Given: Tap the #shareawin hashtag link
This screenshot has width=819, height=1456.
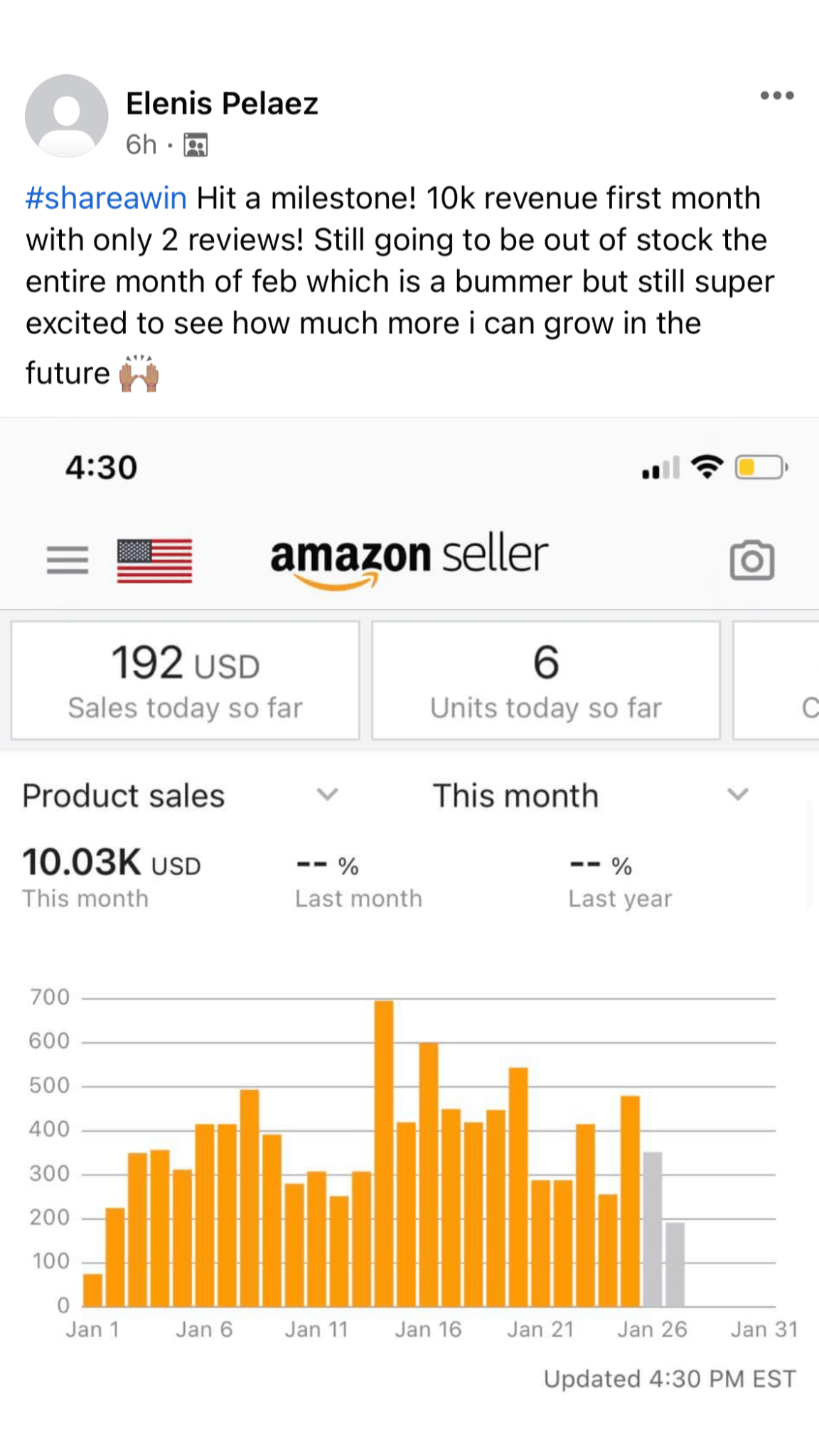Looking at the screenshot, I should [107, 198].
